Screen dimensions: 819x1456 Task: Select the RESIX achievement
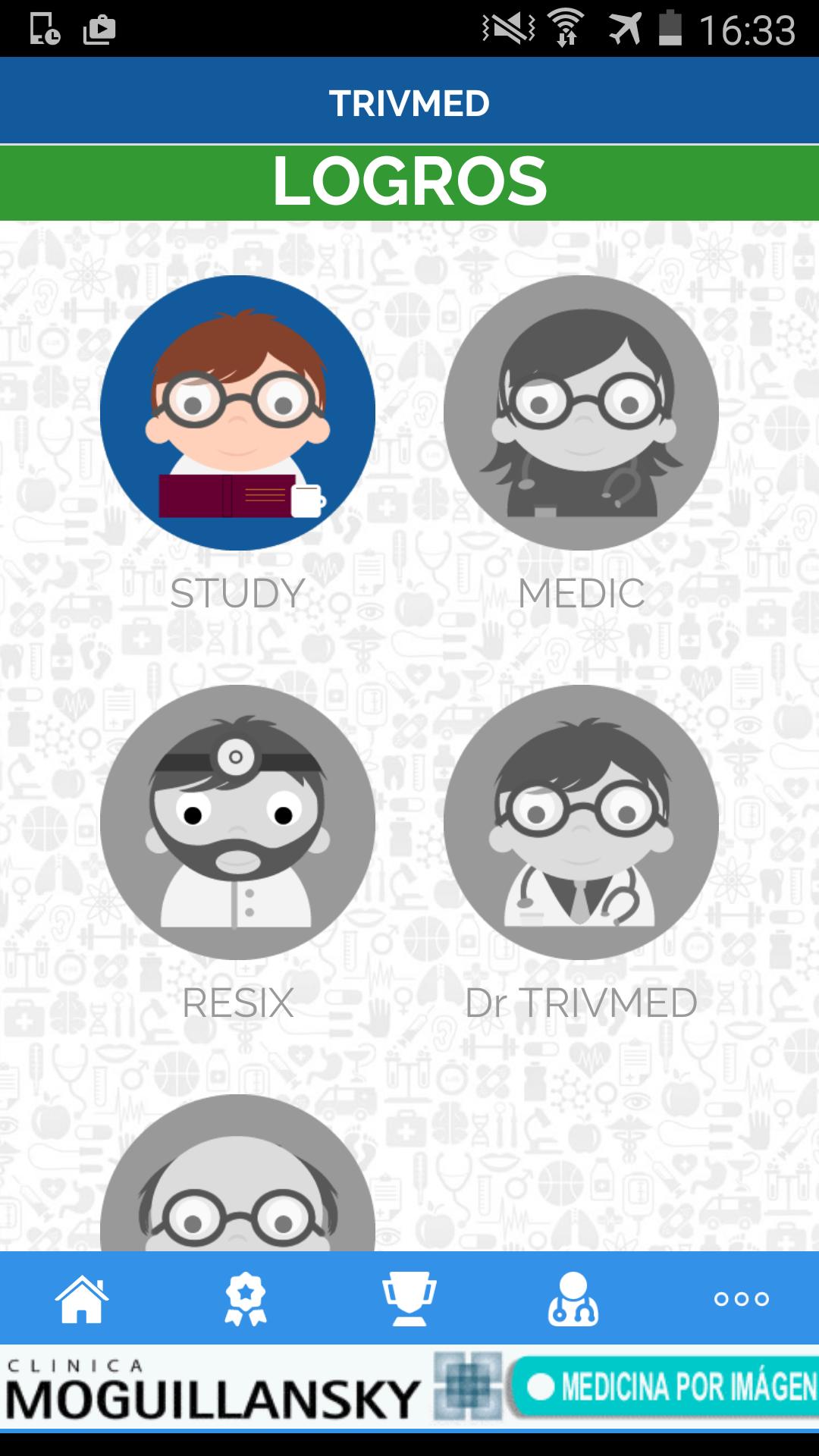237,823
